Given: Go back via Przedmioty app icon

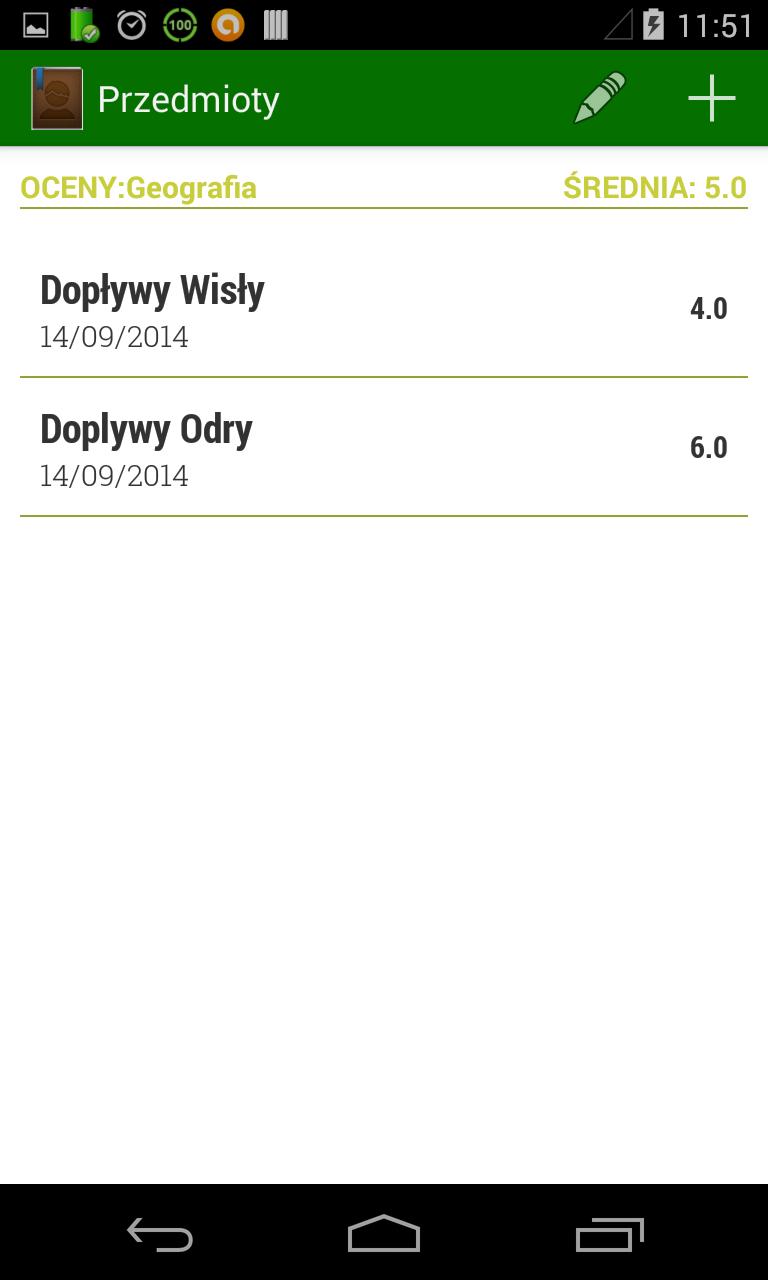Looking at the screenshot, I should click(x=57, y=98).
